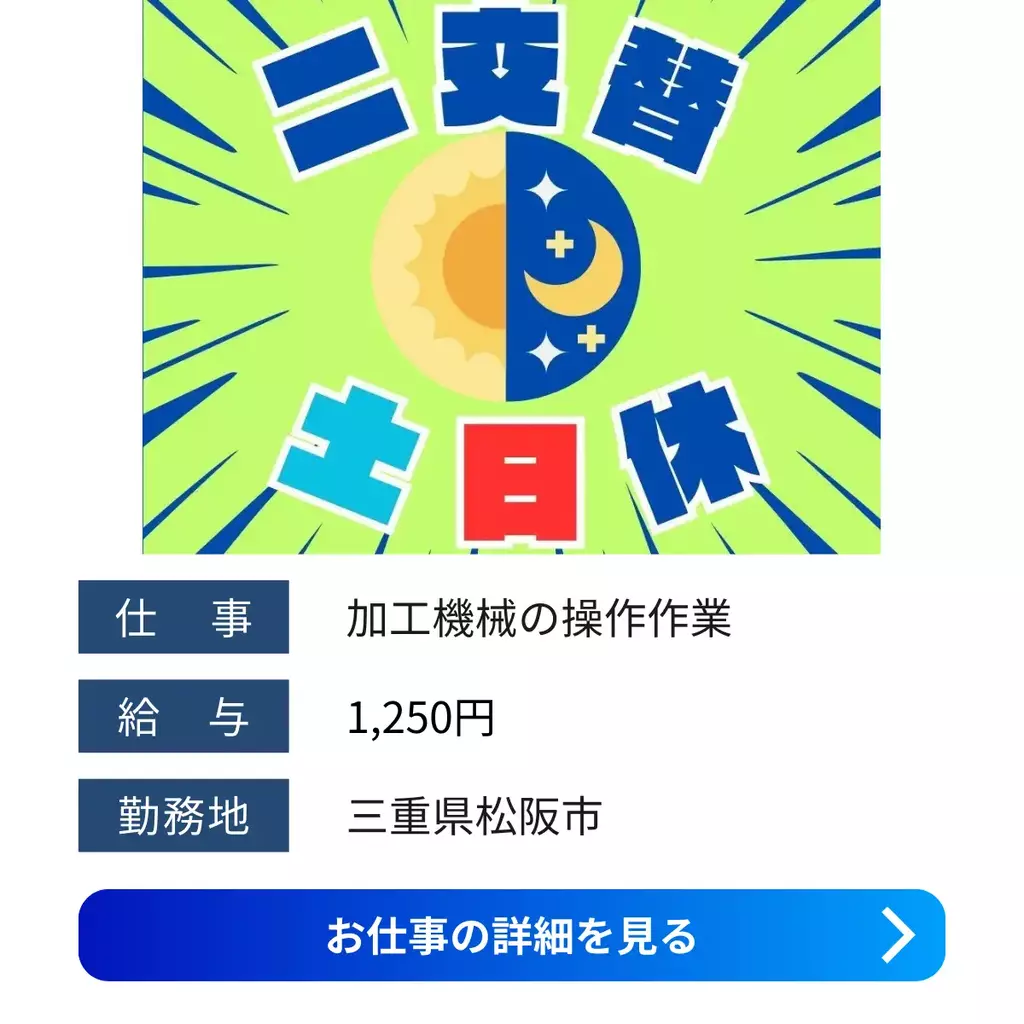Open the お仕事の詳細を見る job details button
The image size is (1024, 1024).
point(511,935)
